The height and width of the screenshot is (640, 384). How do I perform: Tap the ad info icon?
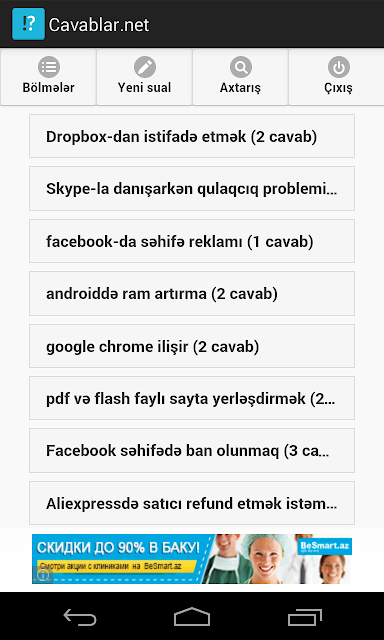[42, 575]
